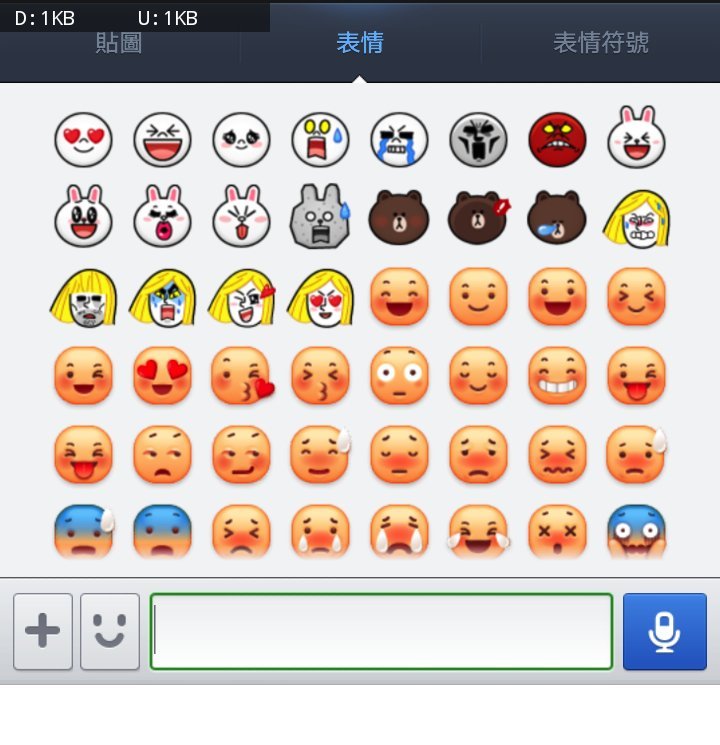The width and height of the screenshot is (720, 745).
Task: Insert the moon face crying blue tears
Action: [x=399, y=139]
